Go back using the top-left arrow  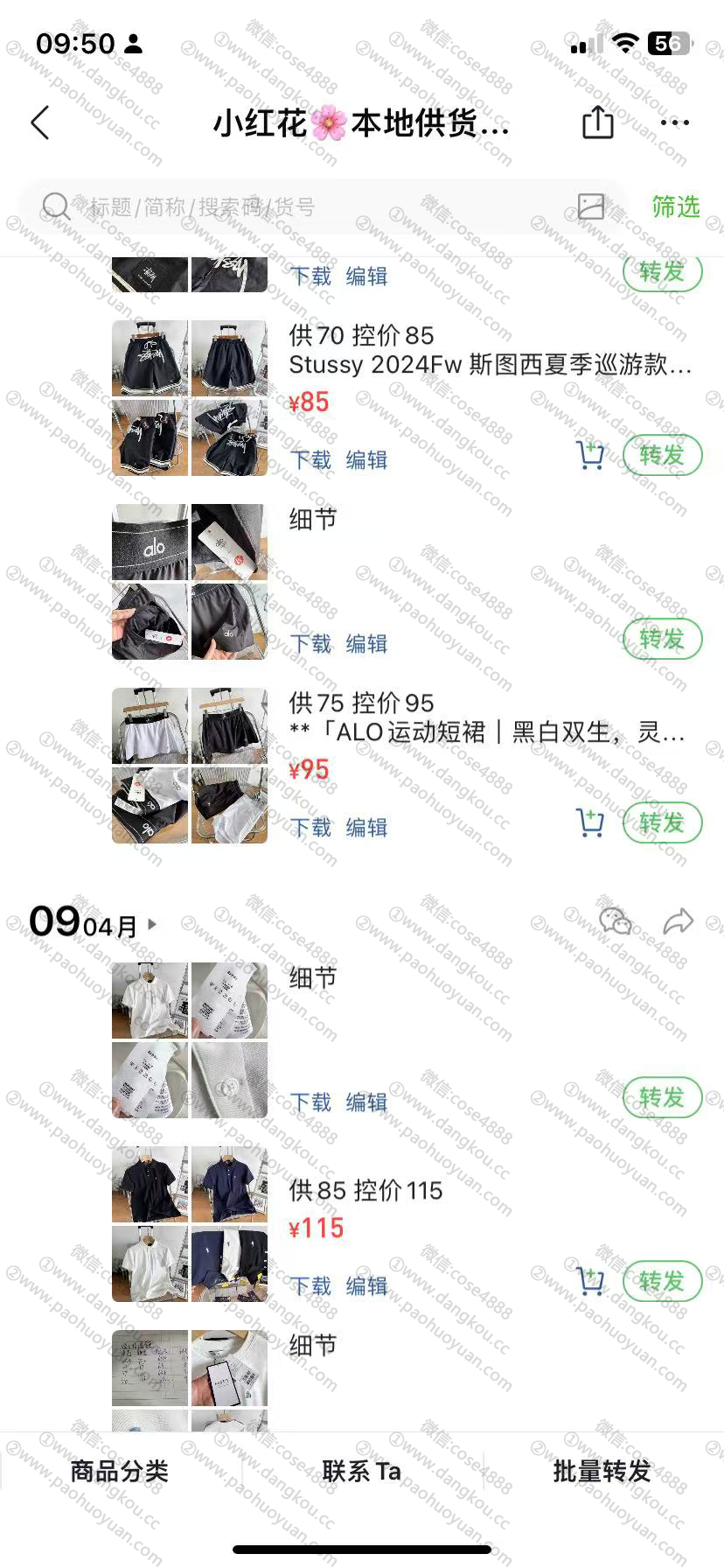click(x=40, y=123)
